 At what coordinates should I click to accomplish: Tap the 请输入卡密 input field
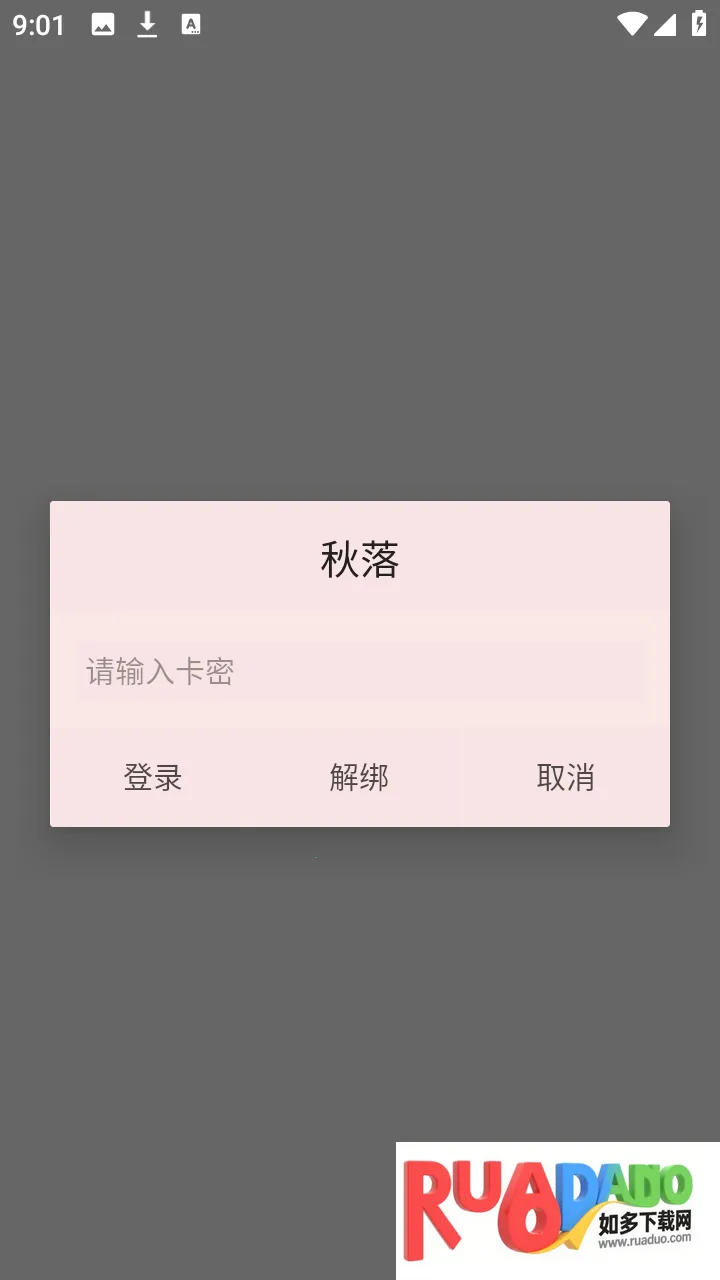(x=360, y=671)
